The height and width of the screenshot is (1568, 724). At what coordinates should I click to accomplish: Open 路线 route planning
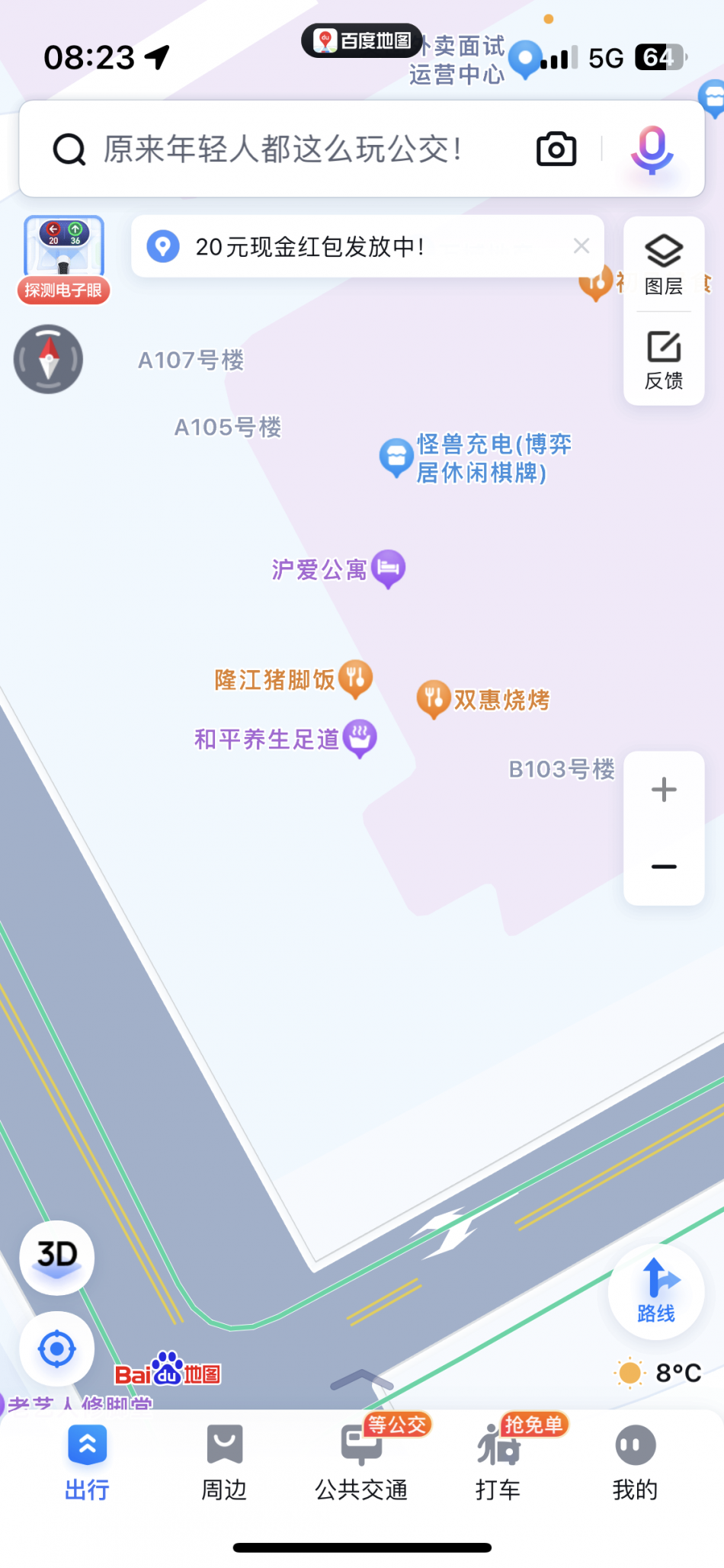tap(656, 1291)
